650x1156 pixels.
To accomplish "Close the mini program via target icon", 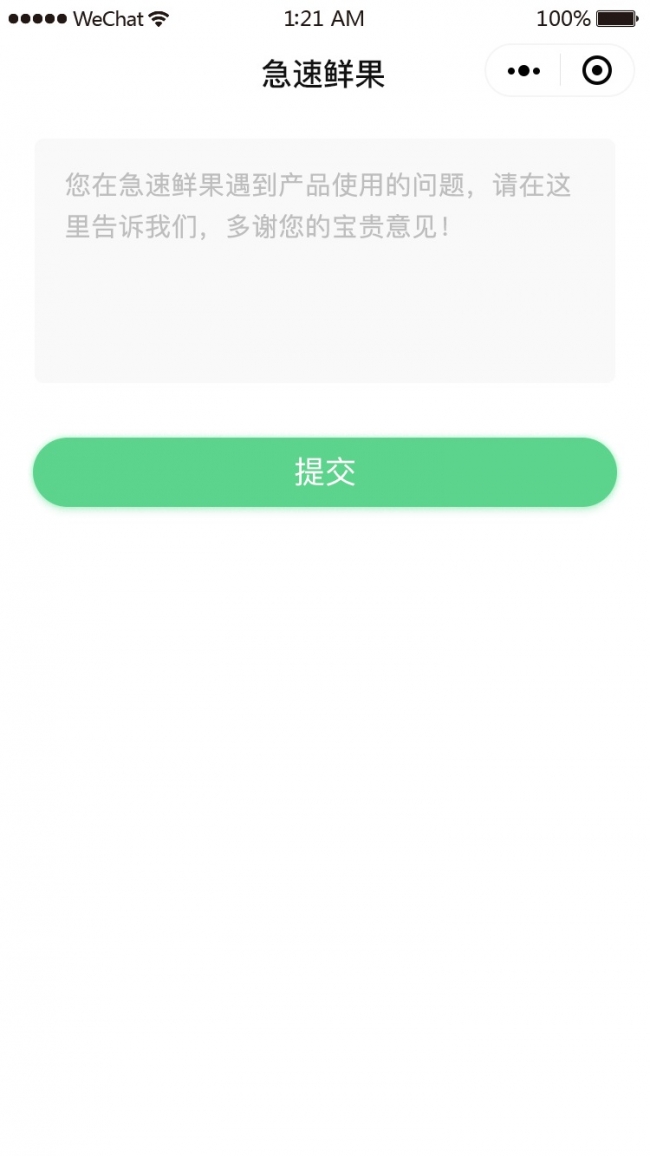I will [597, 71].
